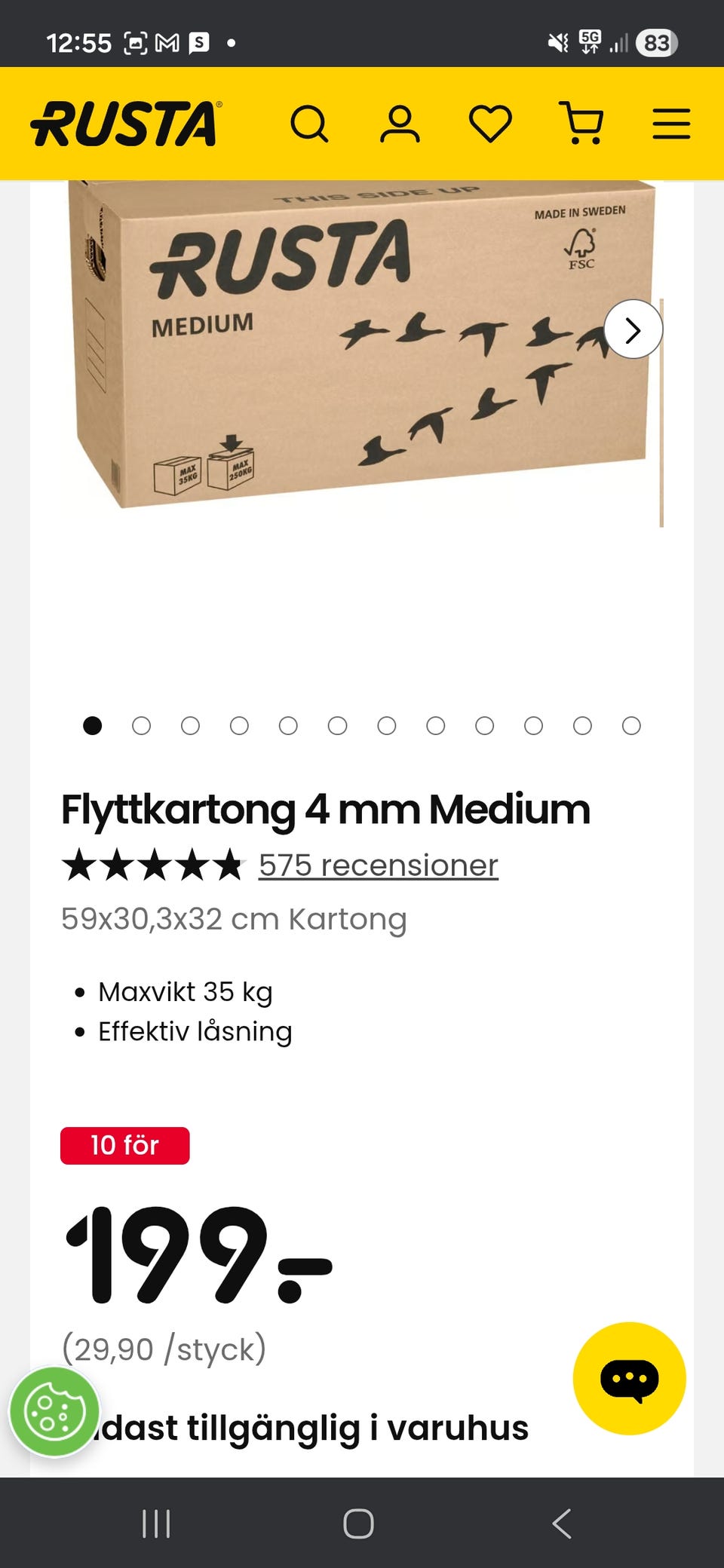724x1568 pixels.
Task: Open the account profile icon
Action: (x=400, y=124)
